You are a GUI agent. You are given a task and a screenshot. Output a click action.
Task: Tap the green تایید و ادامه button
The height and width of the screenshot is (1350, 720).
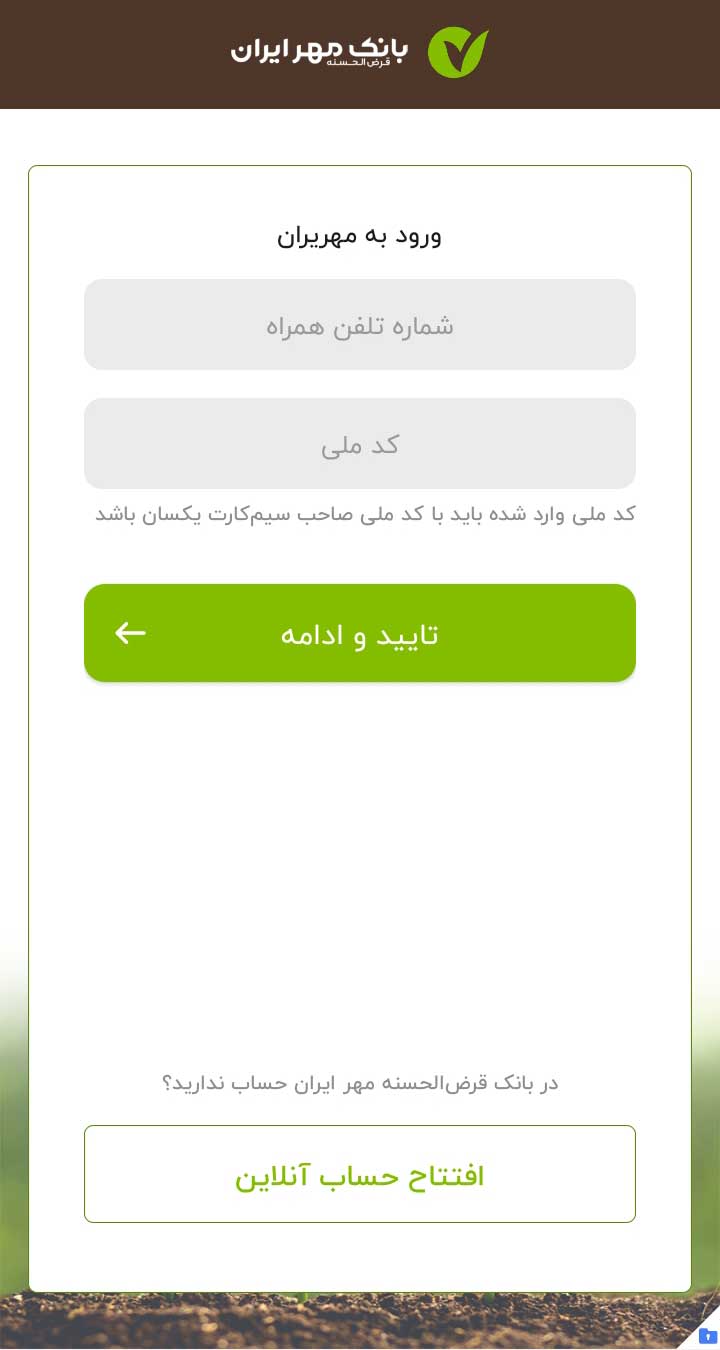click(x=360, y=633)
